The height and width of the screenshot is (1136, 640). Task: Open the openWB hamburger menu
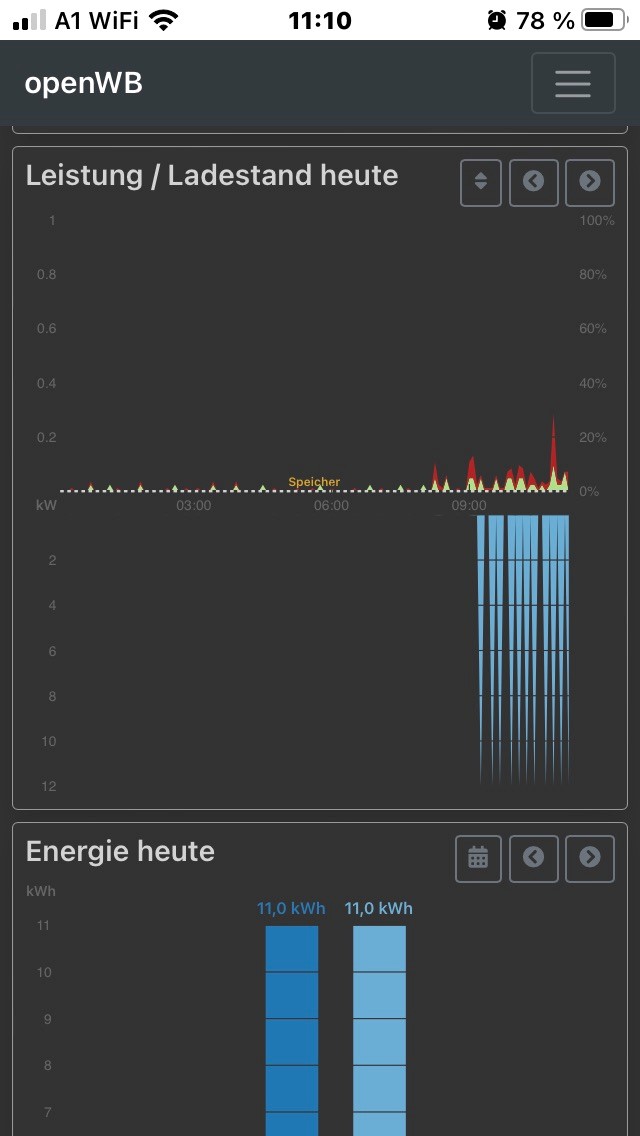point(573,83)
